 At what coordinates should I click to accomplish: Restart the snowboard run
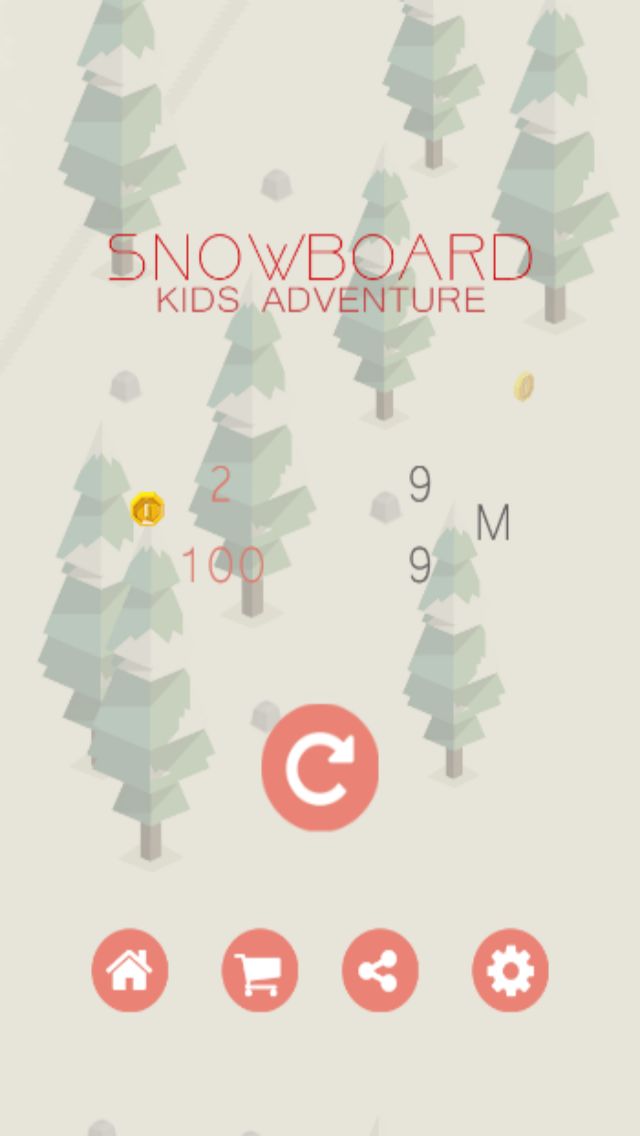coord(320,767)
